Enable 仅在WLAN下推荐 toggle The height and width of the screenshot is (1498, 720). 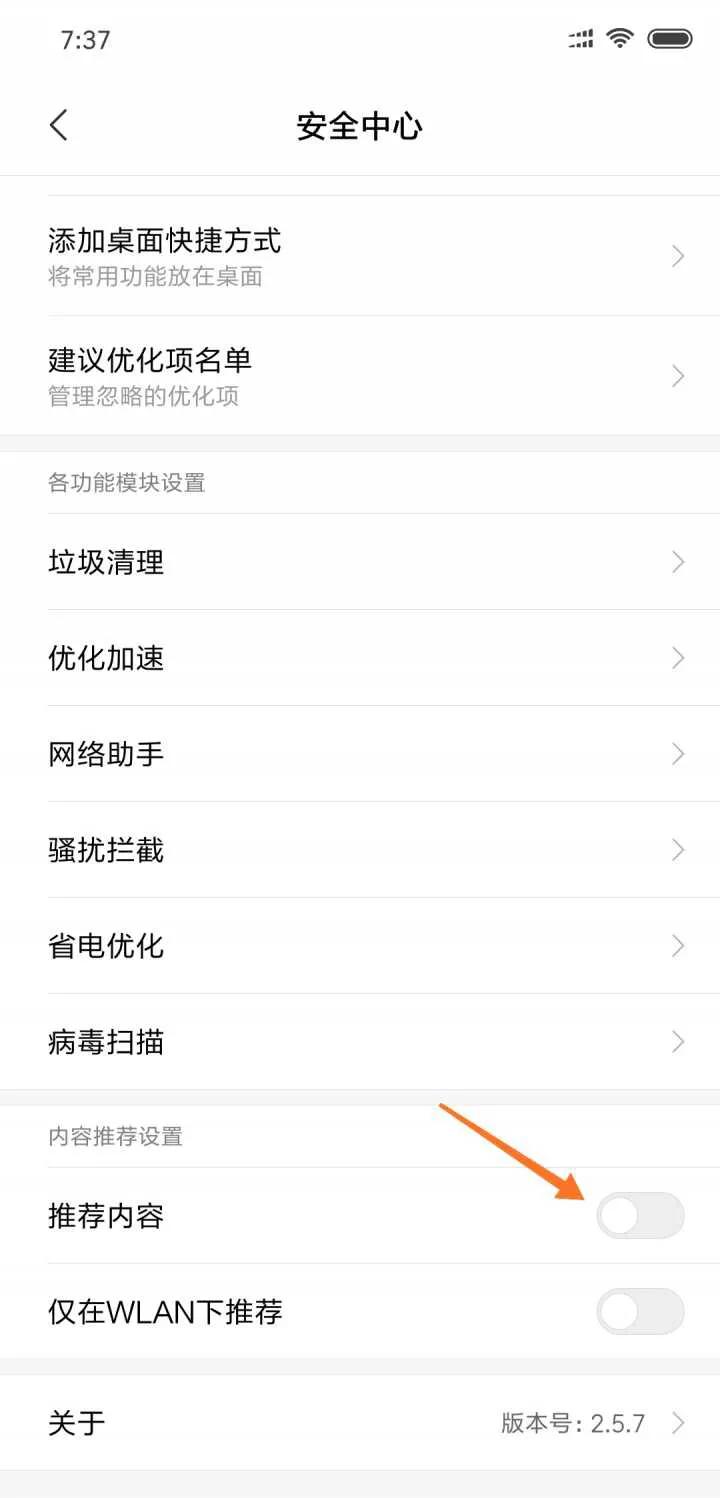click(639, 1311)
